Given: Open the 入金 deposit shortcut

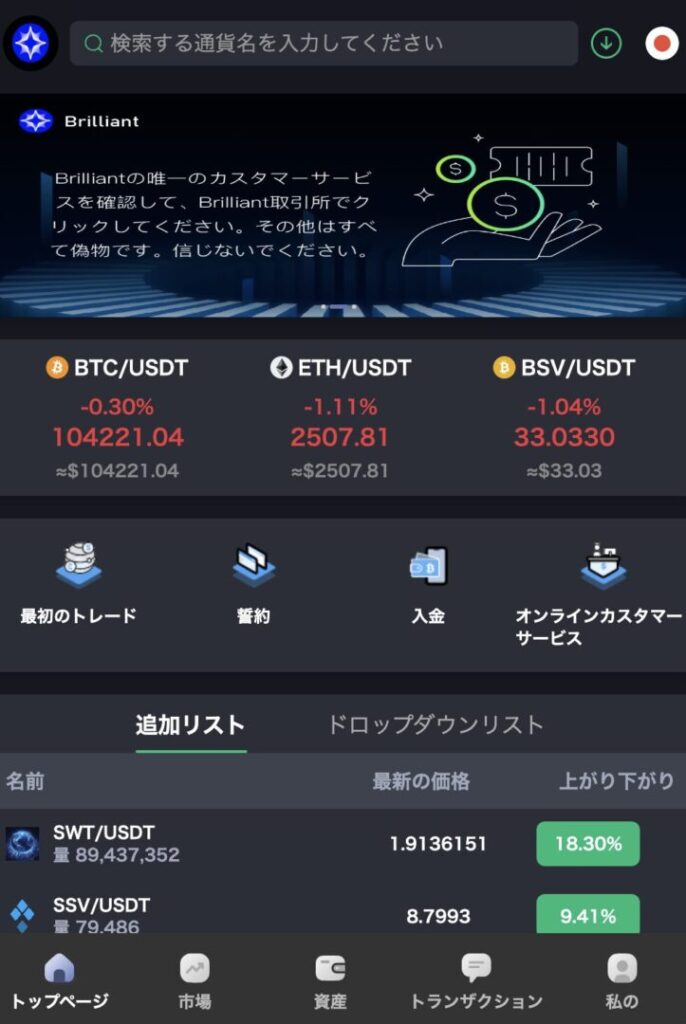Looking at the screenshot, I should (428, 584).
